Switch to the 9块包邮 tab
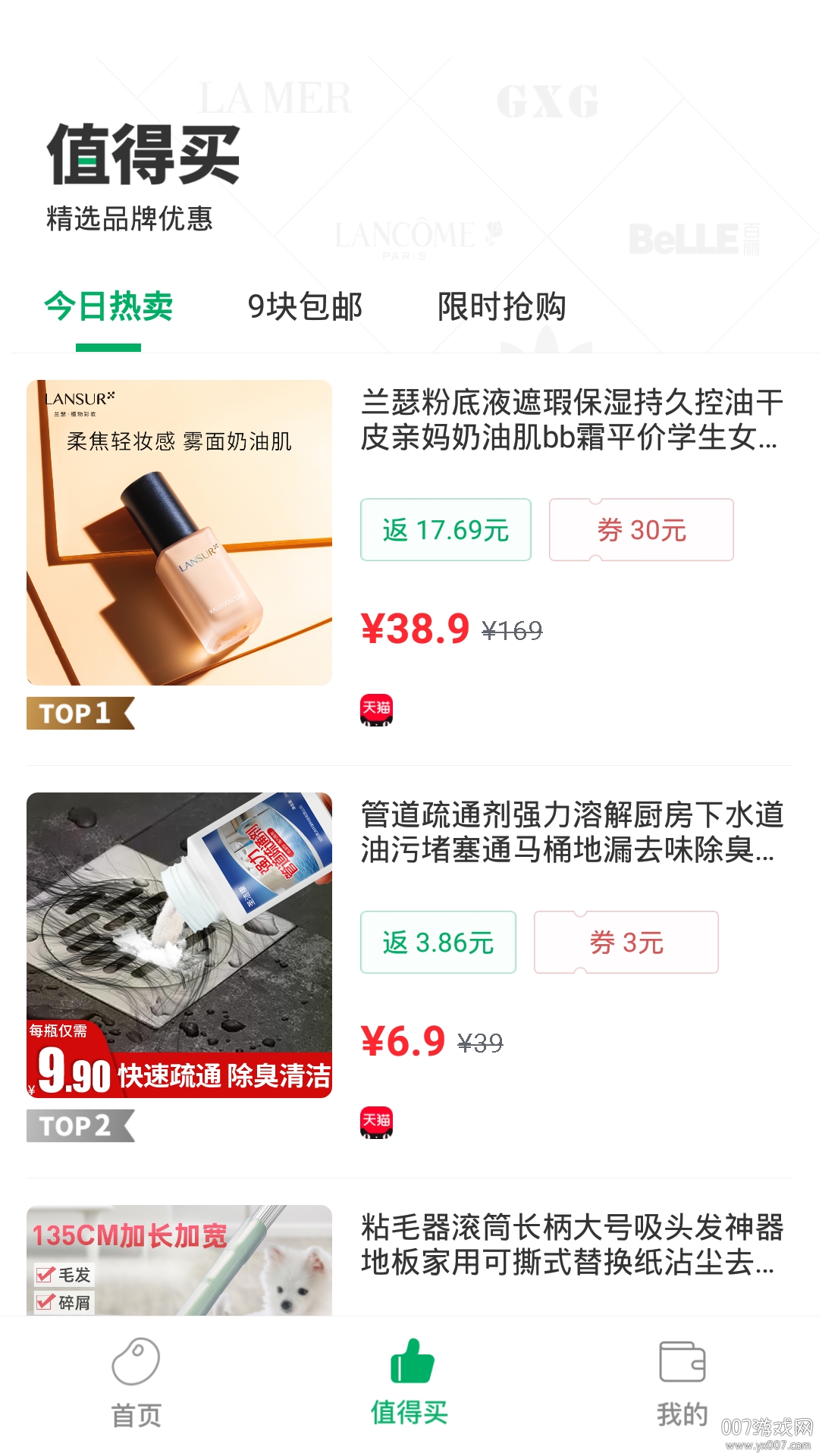The width and height of the screenshot is (819, 1456). tap(307, 307)
